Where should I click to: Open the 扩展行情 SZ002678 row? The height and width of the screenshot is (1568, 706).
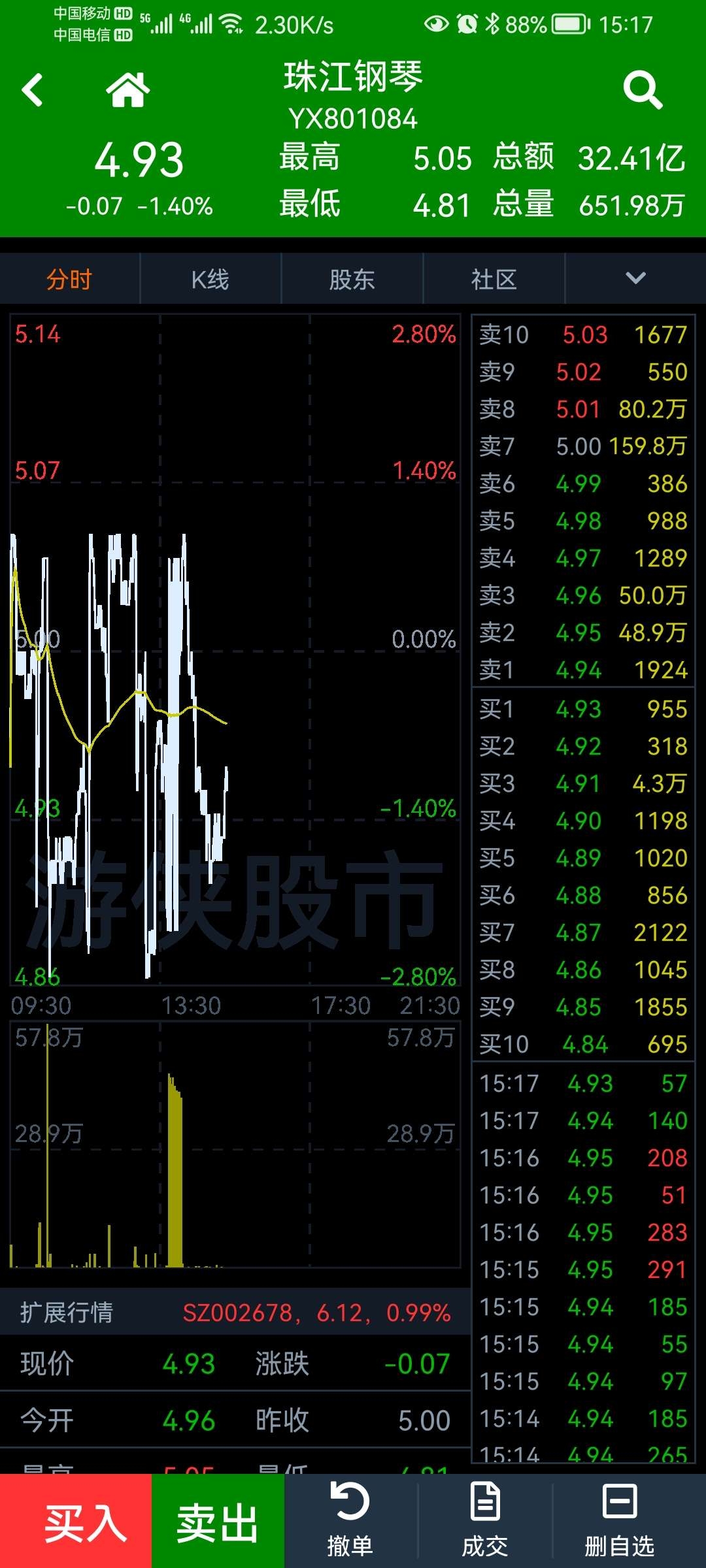click(235, 1313)
